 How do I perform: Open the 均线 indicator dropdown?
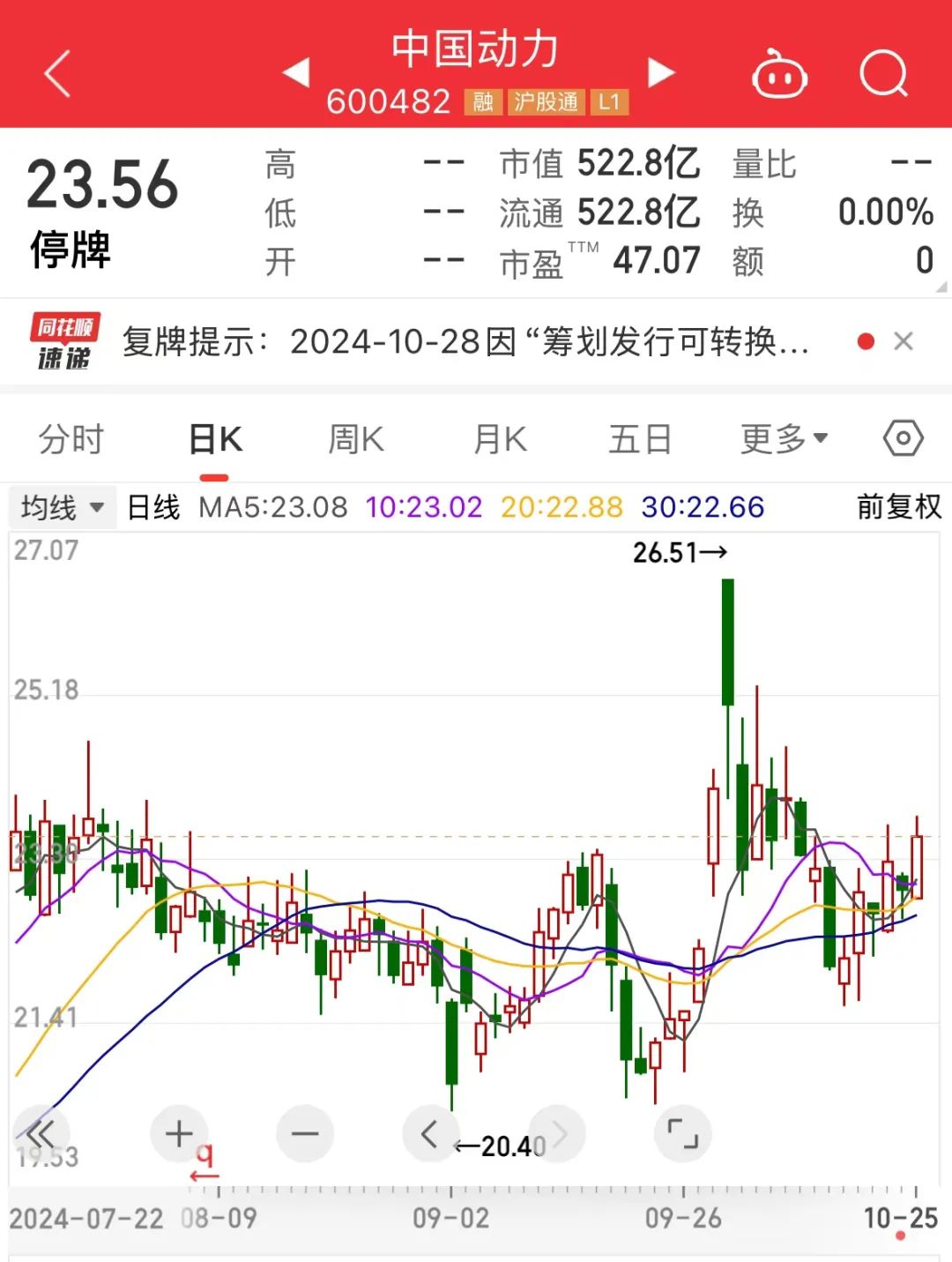[x=63, y=507]
